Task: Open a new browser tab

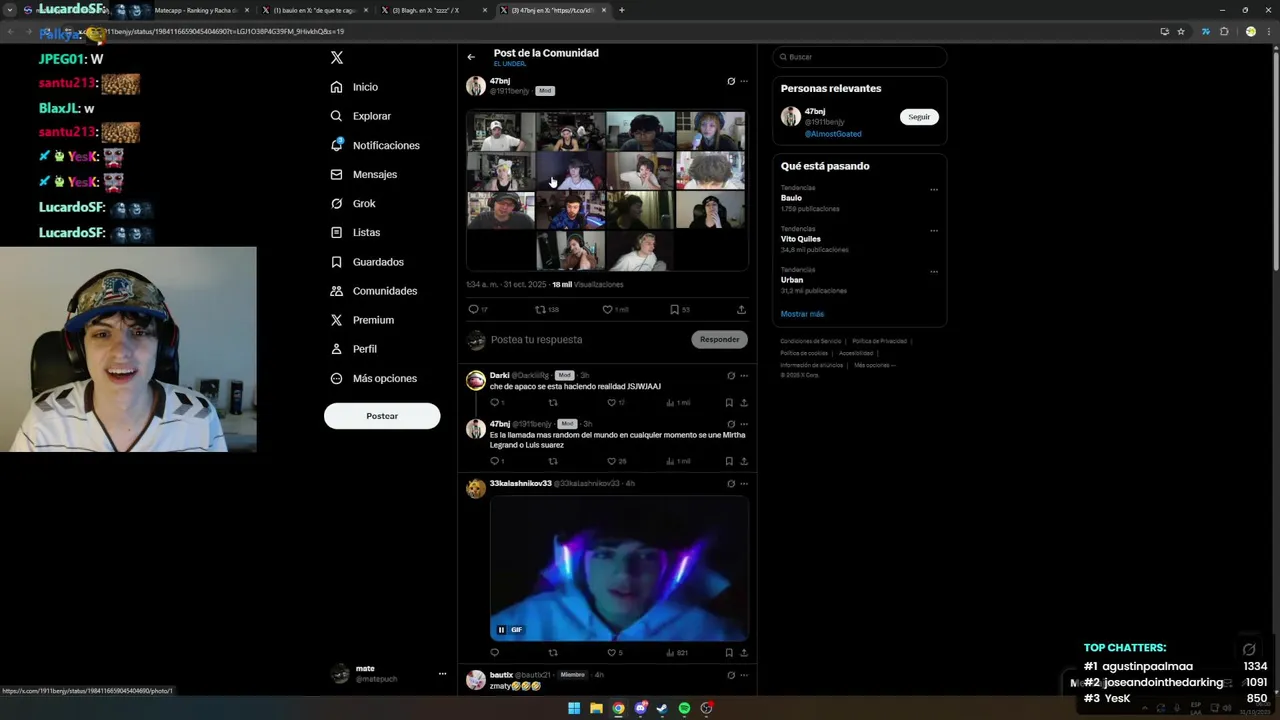Action: coord(622,10)
